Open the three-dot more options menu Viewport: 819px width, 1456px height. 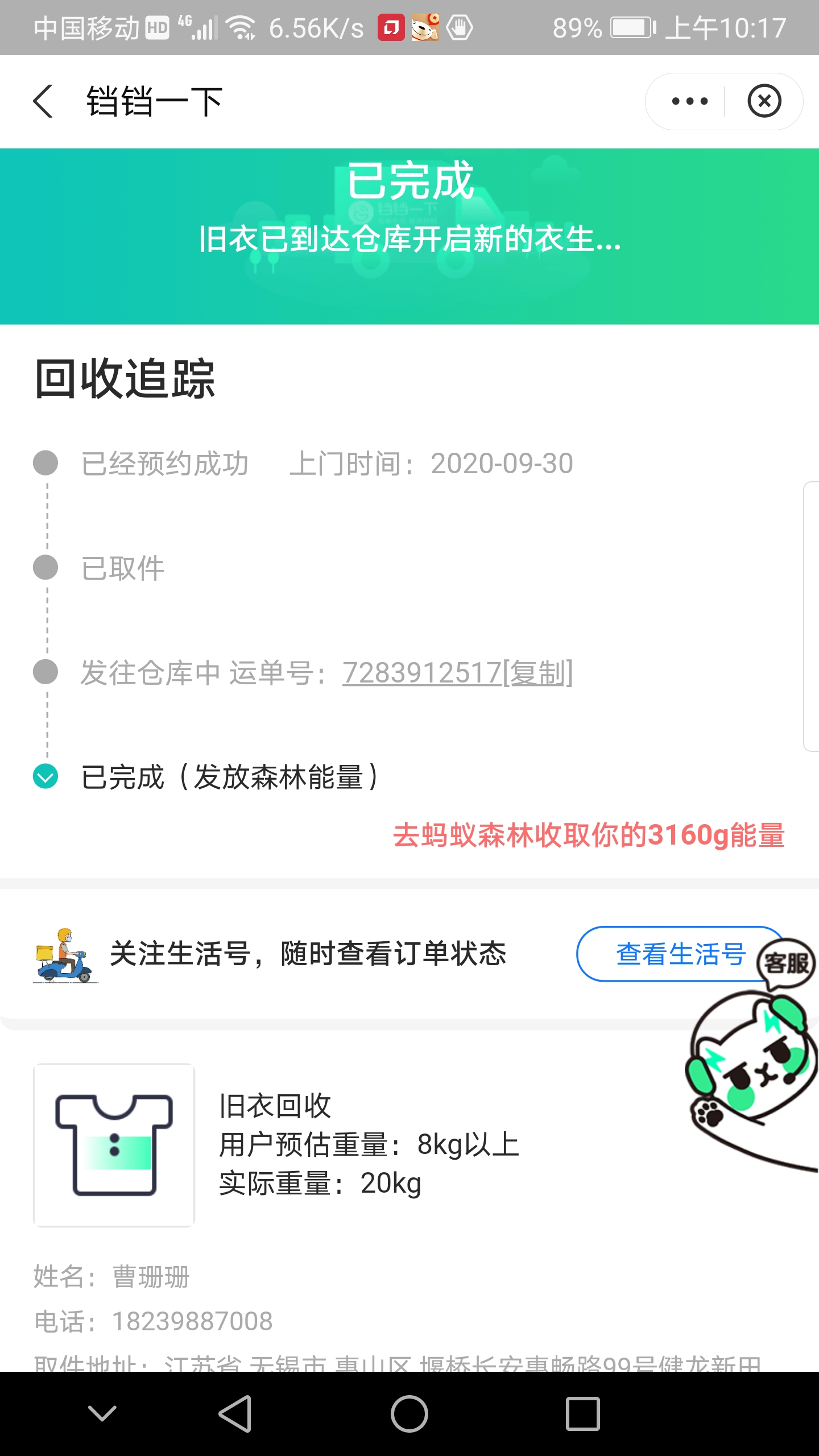pyautogui.click(x=689, y=102)
